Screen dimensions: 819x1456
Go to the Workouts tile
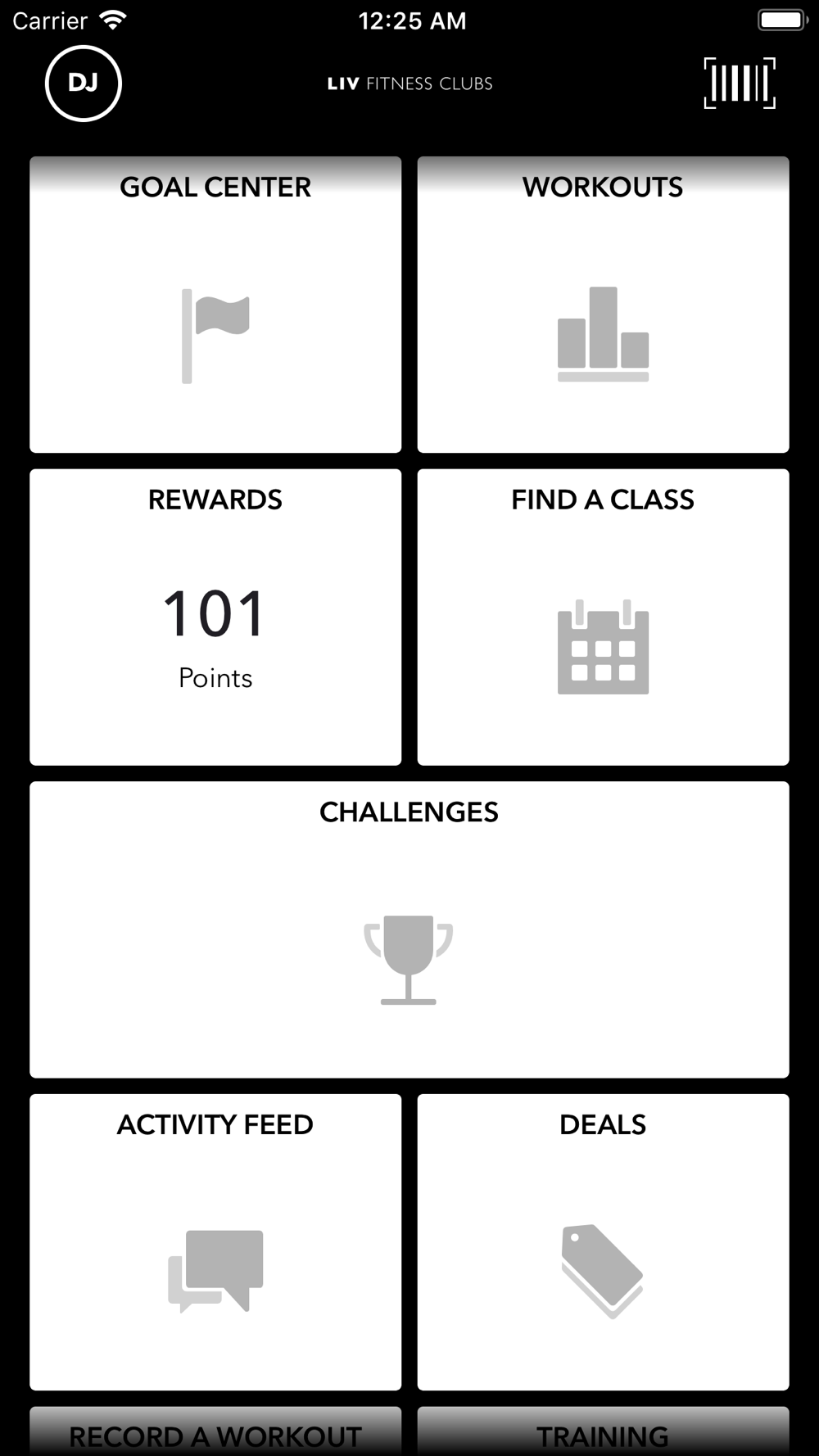(604, 305)
